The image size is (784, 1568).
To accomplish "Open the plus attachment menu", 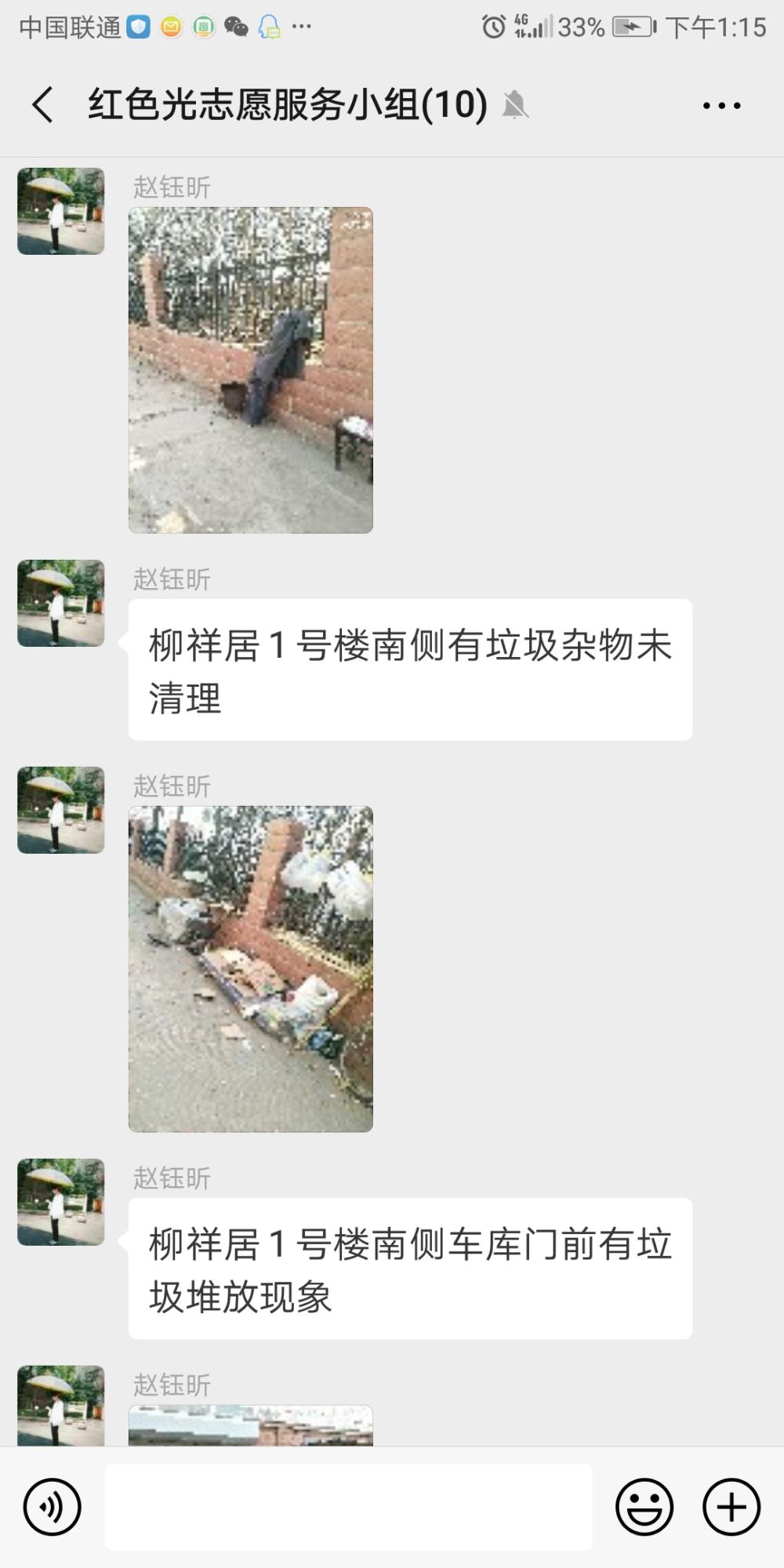I will [731, 1507].
